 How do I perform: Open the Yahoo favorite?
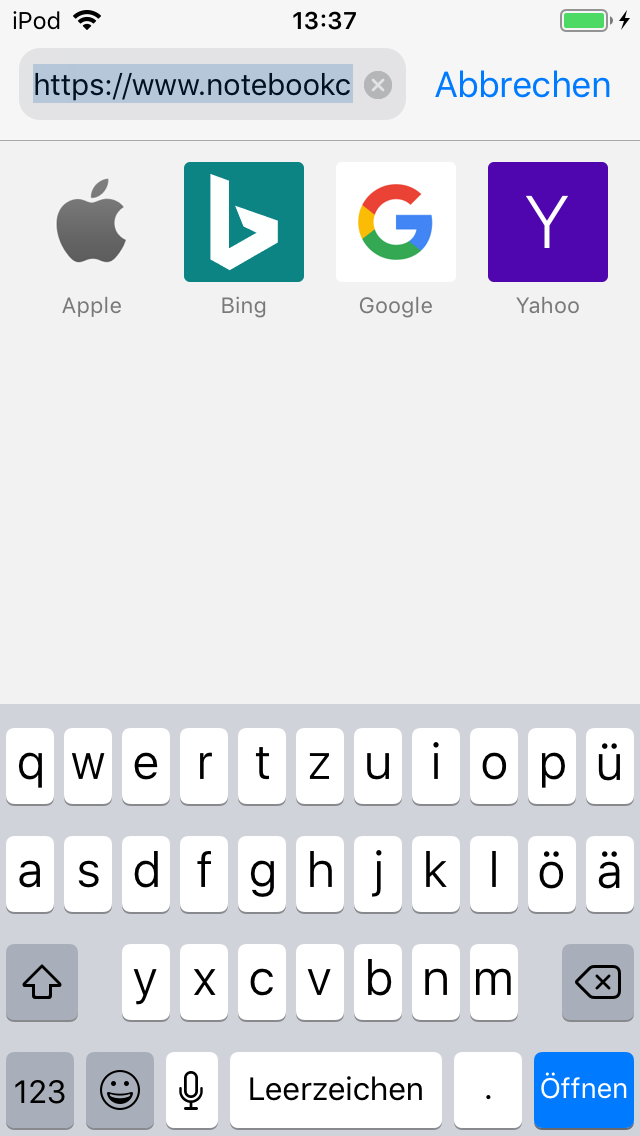click(548, 222)
